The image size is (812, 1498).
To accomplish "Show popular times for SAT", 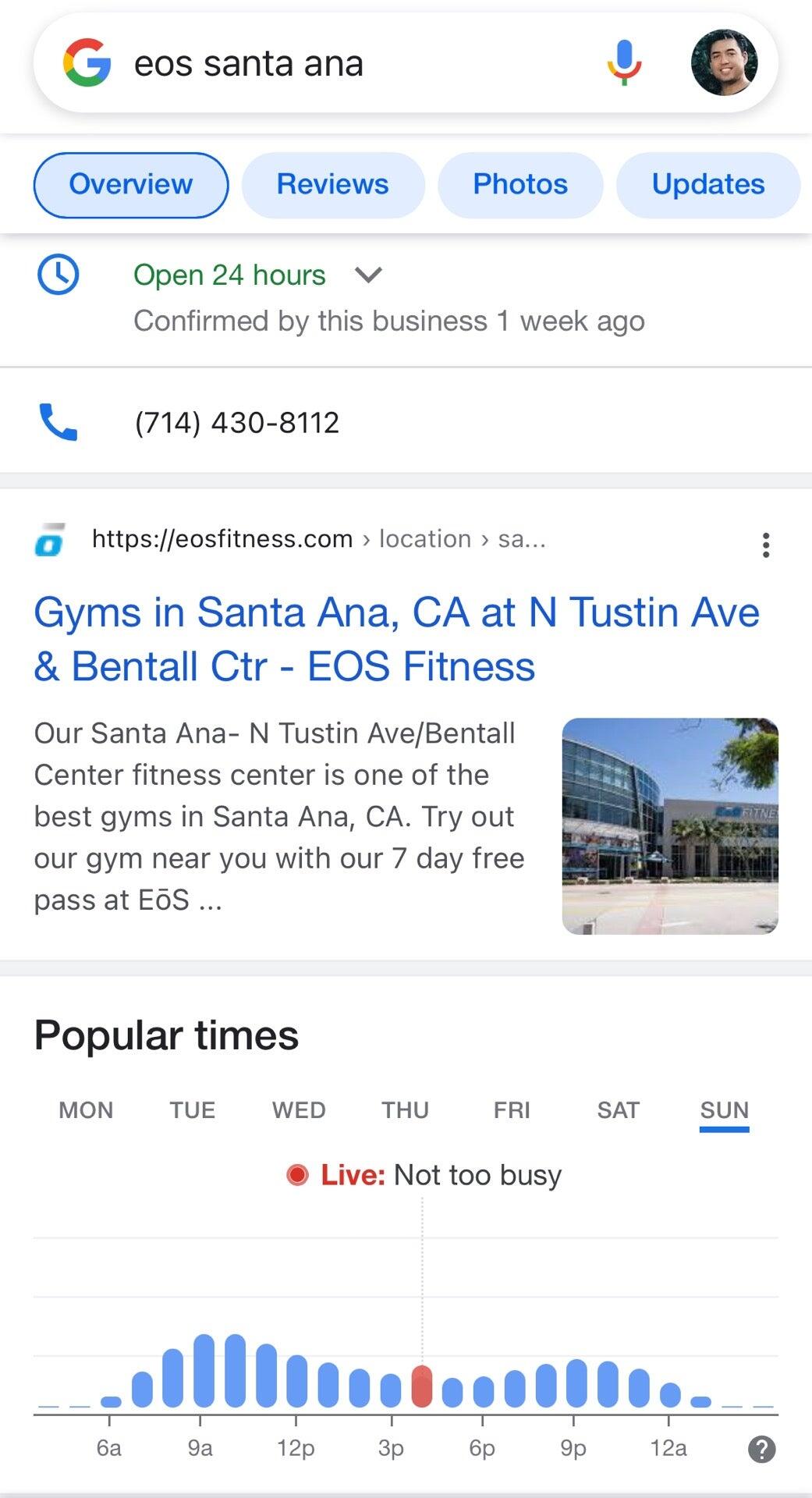I will coord(618,1109).
